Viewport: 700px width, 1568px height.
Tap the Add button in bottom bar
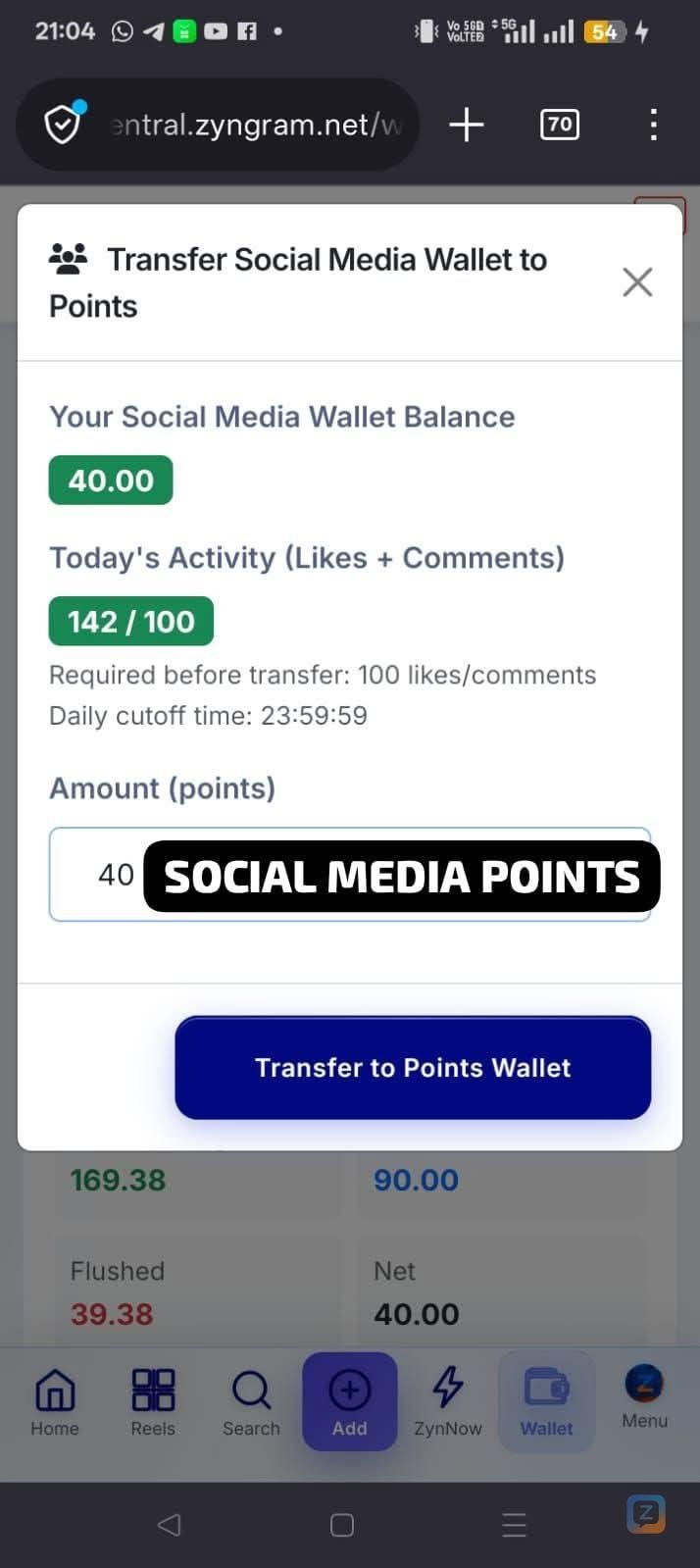pyautogui.click(x=349, y=1402)
